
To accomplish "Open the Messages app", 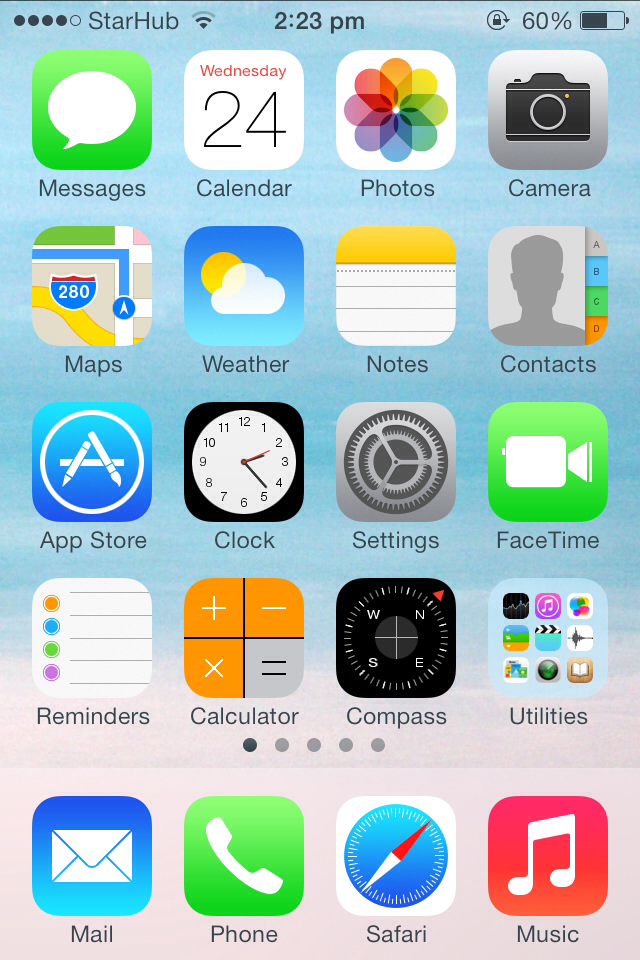I will point(92,110).
